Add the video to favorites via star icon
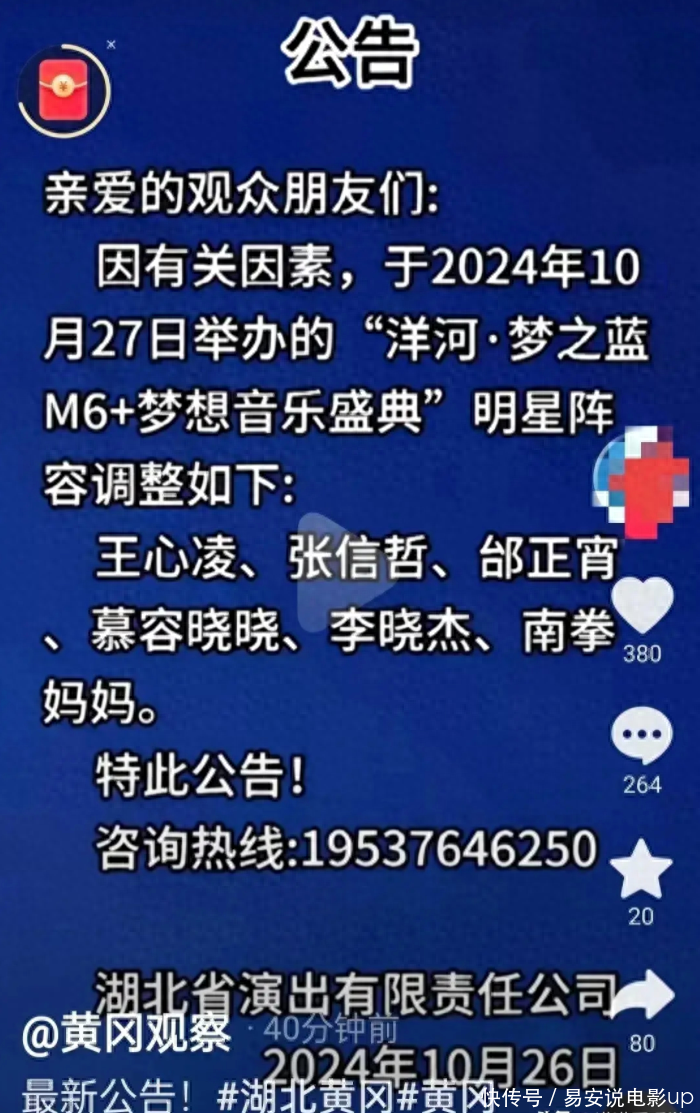 coord(642,870)
